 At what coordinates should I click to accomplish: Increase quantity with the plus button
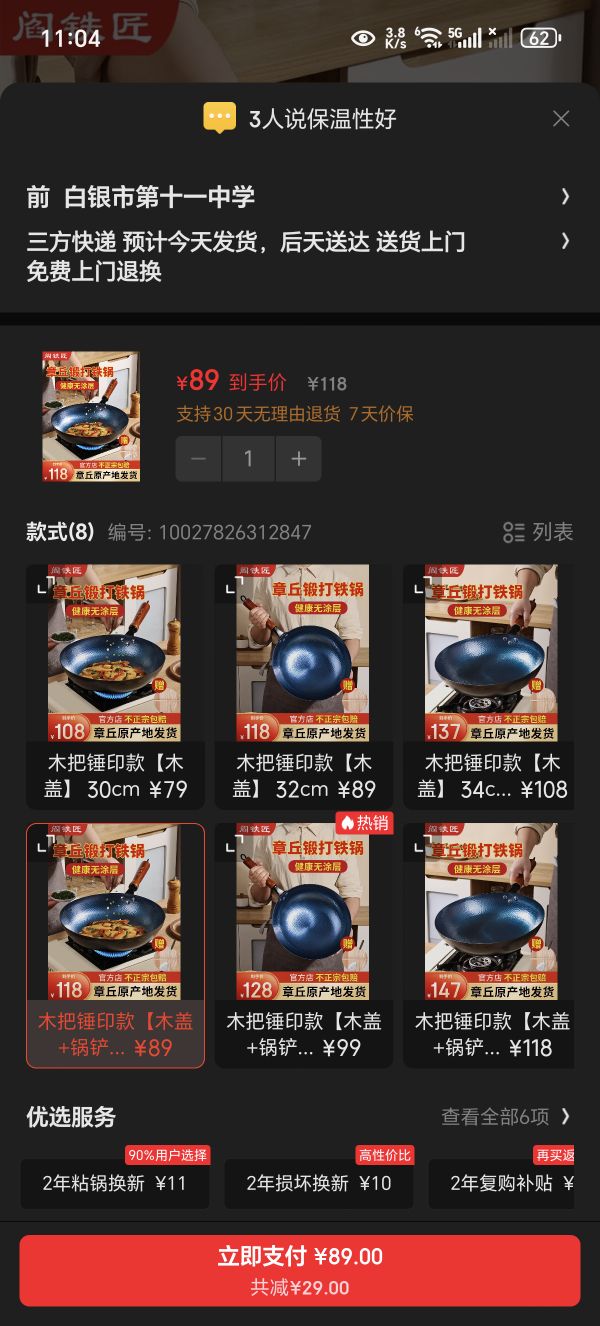(298, 459)
